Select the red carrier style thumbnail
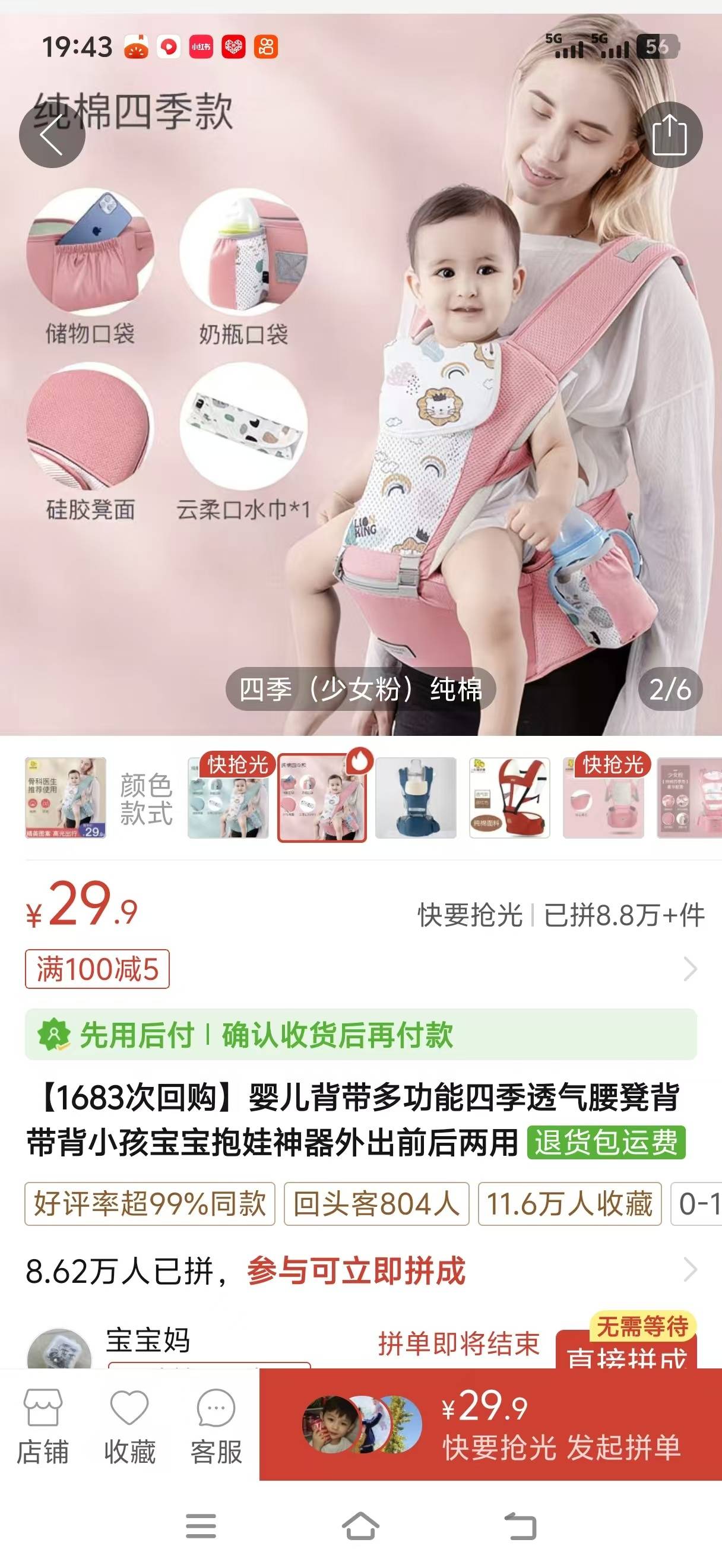Screen dimensions: 722x1568 pos(509,798)
